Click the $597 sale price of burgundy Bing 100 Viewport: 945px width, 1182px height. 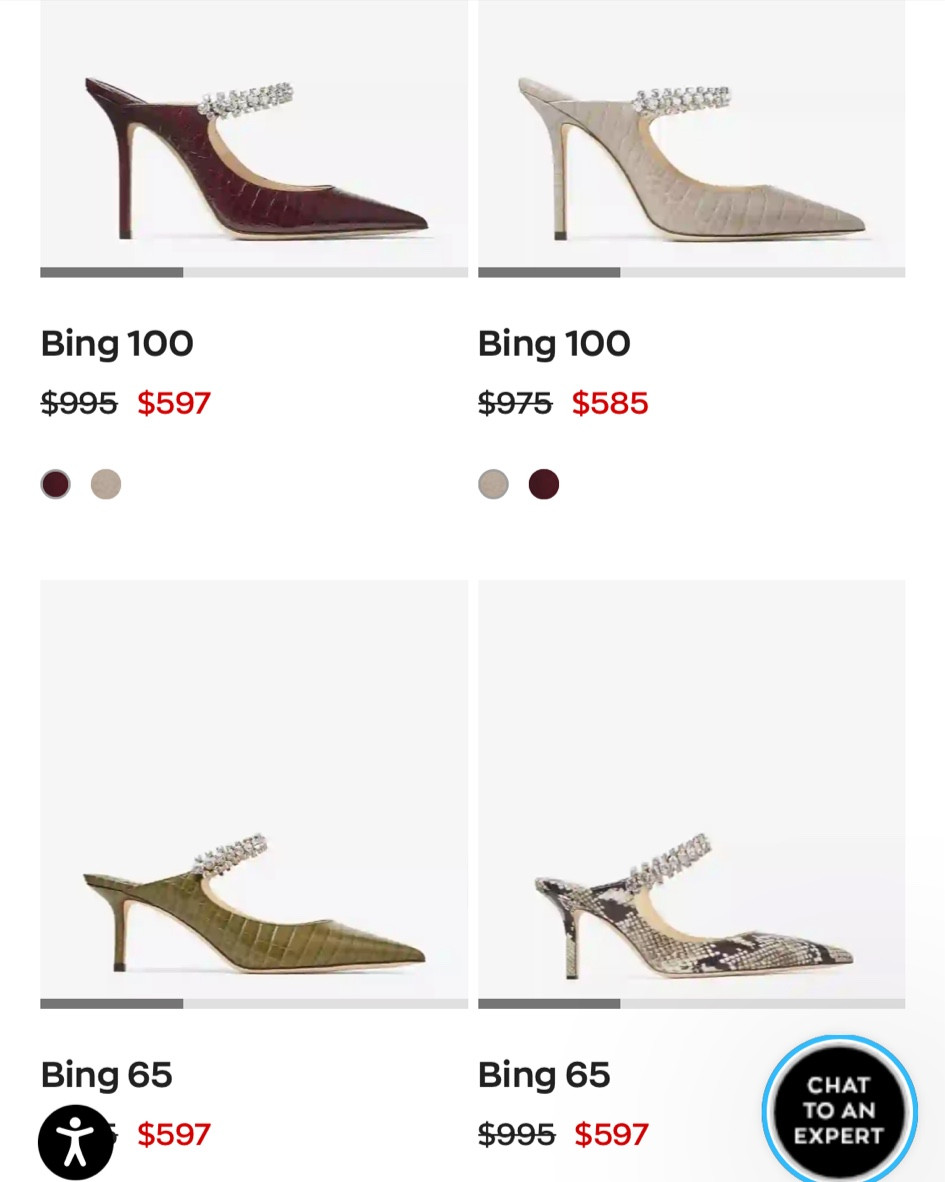click(174, 404)
